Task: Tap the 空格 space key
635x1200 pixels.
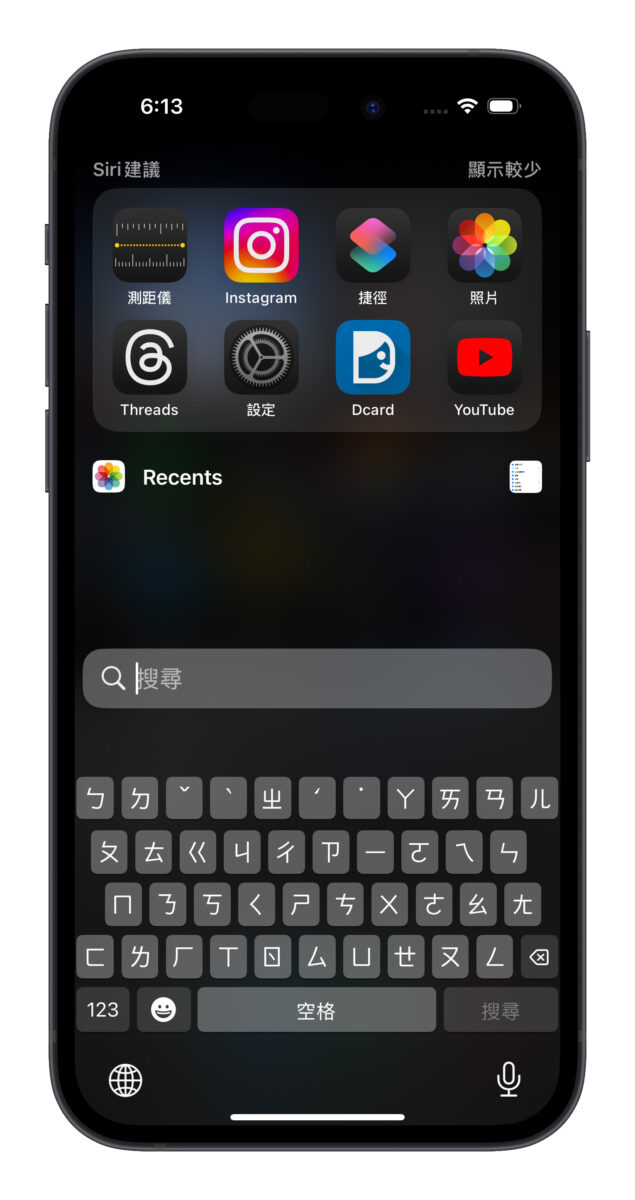Action: 316,1010
